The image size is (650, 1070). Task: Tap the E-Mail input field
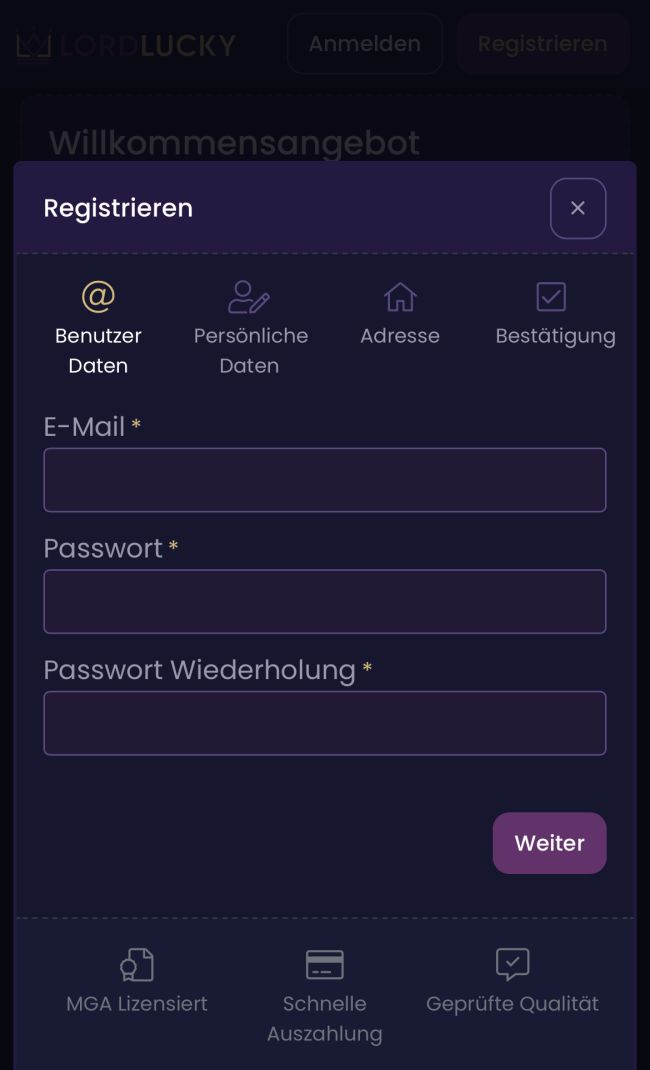tap(324, 480)
